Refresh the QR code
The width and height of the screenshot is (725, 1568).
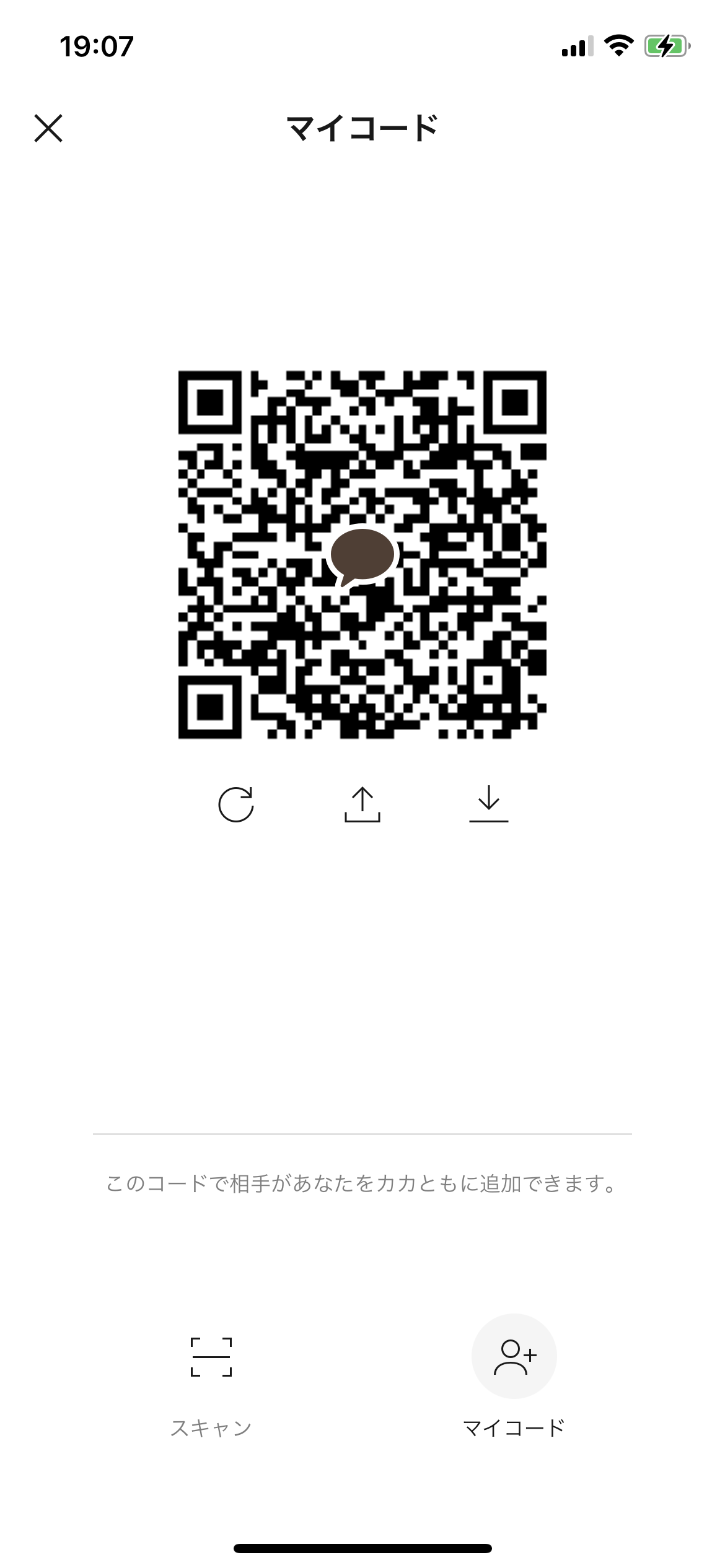(x=236, y=804)
